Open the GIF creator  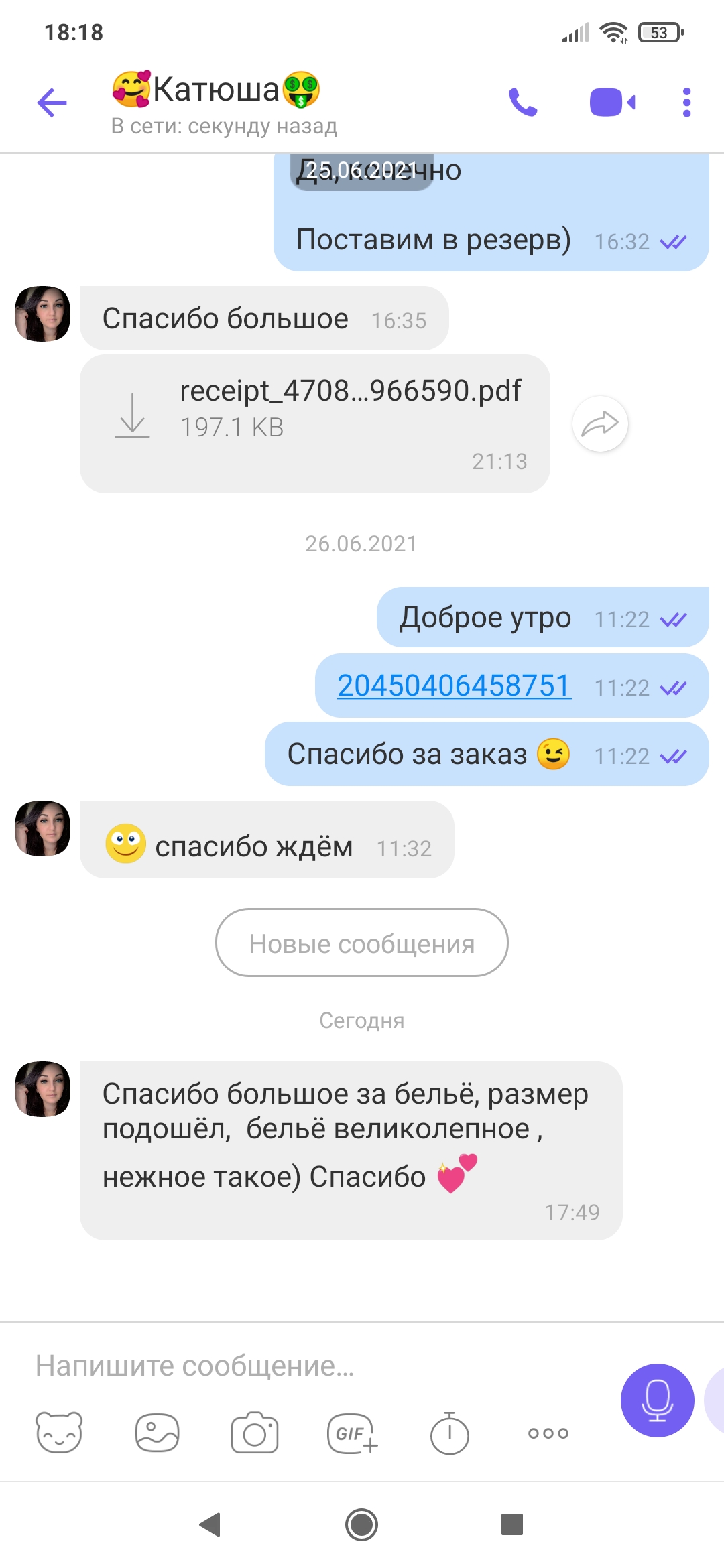[352, 1433]
